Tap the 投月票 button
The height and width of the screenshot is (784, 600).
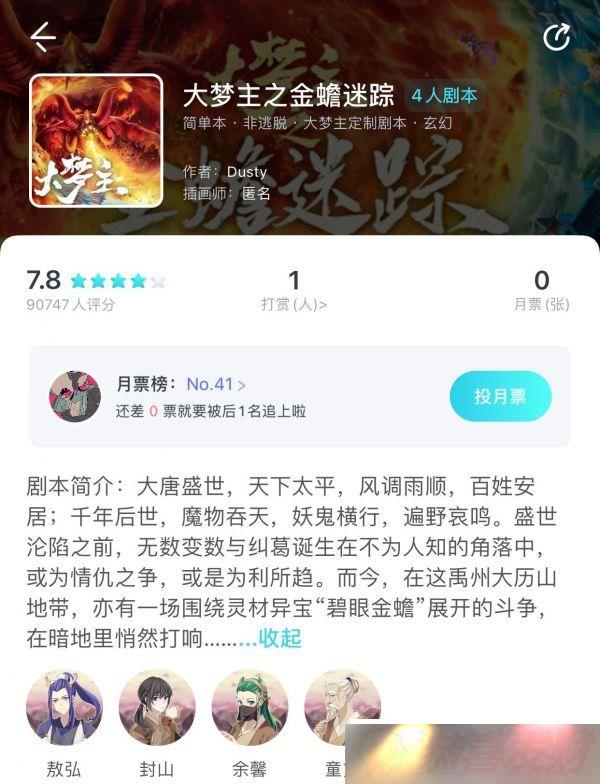[x=500, y=397]
